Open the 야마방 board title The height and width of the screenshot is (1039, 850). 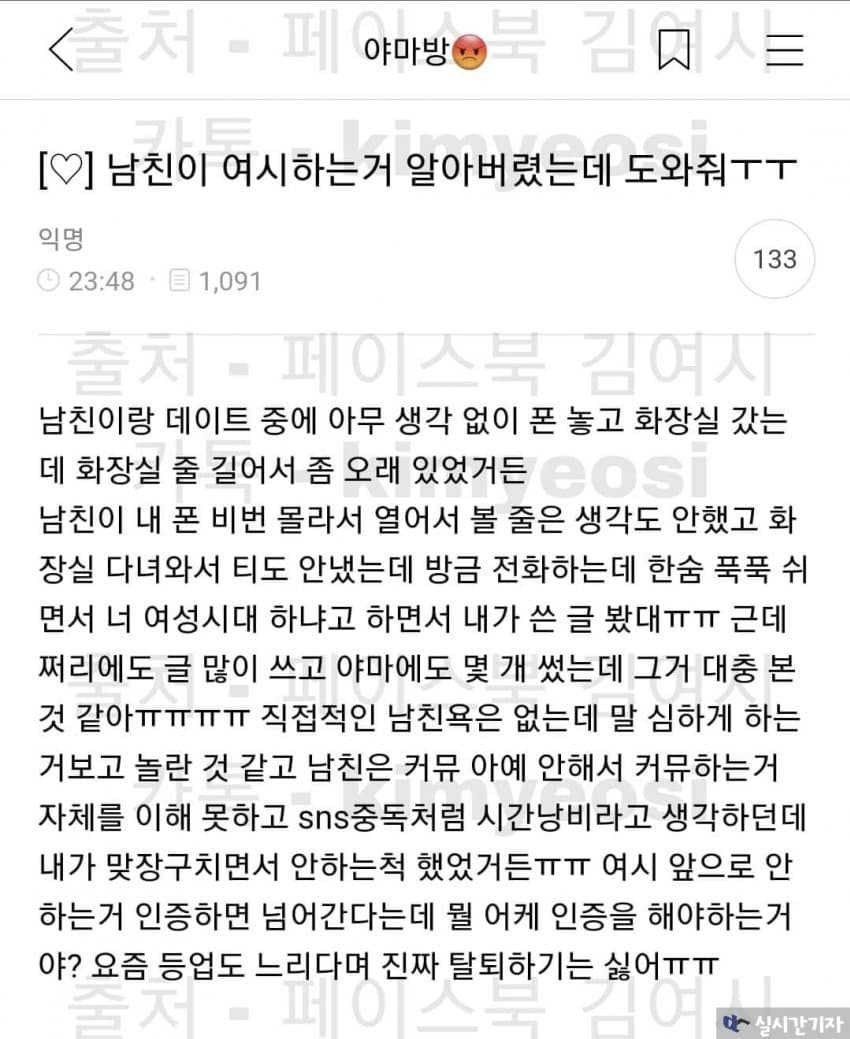(425, 50)
